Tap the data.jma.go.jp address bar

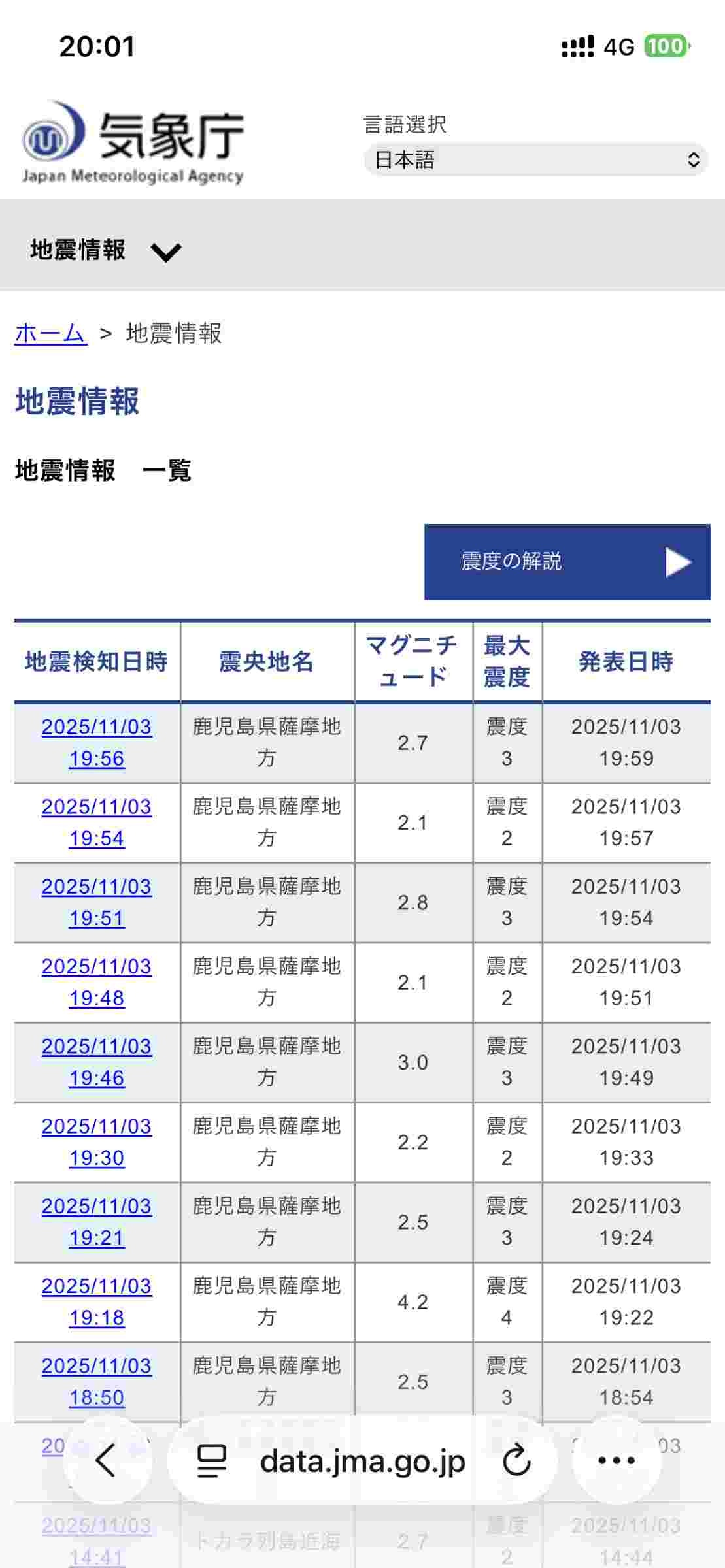point(362,1461)
